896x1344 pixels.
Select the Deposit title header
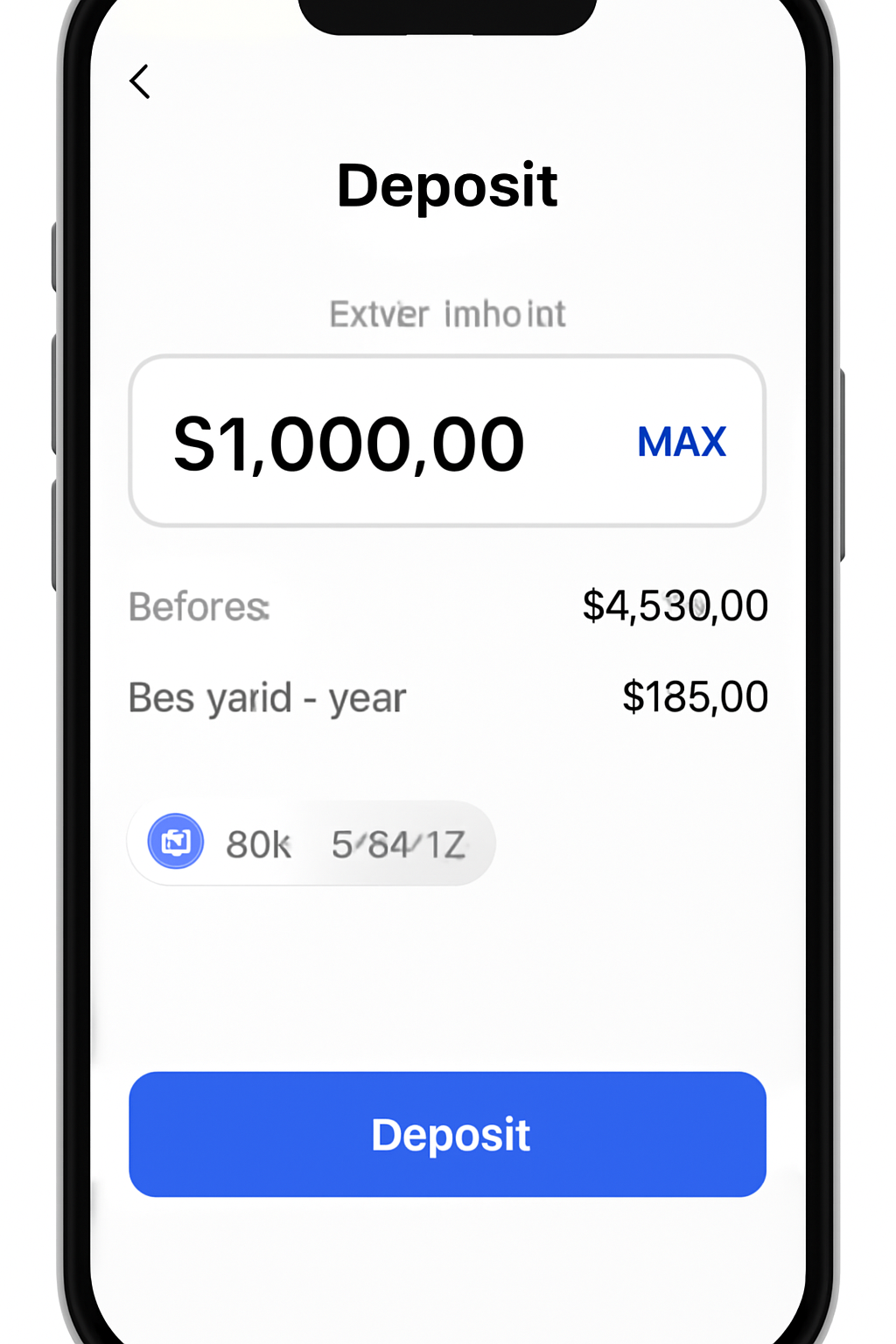pyautogui.click(x=448, y=185)
